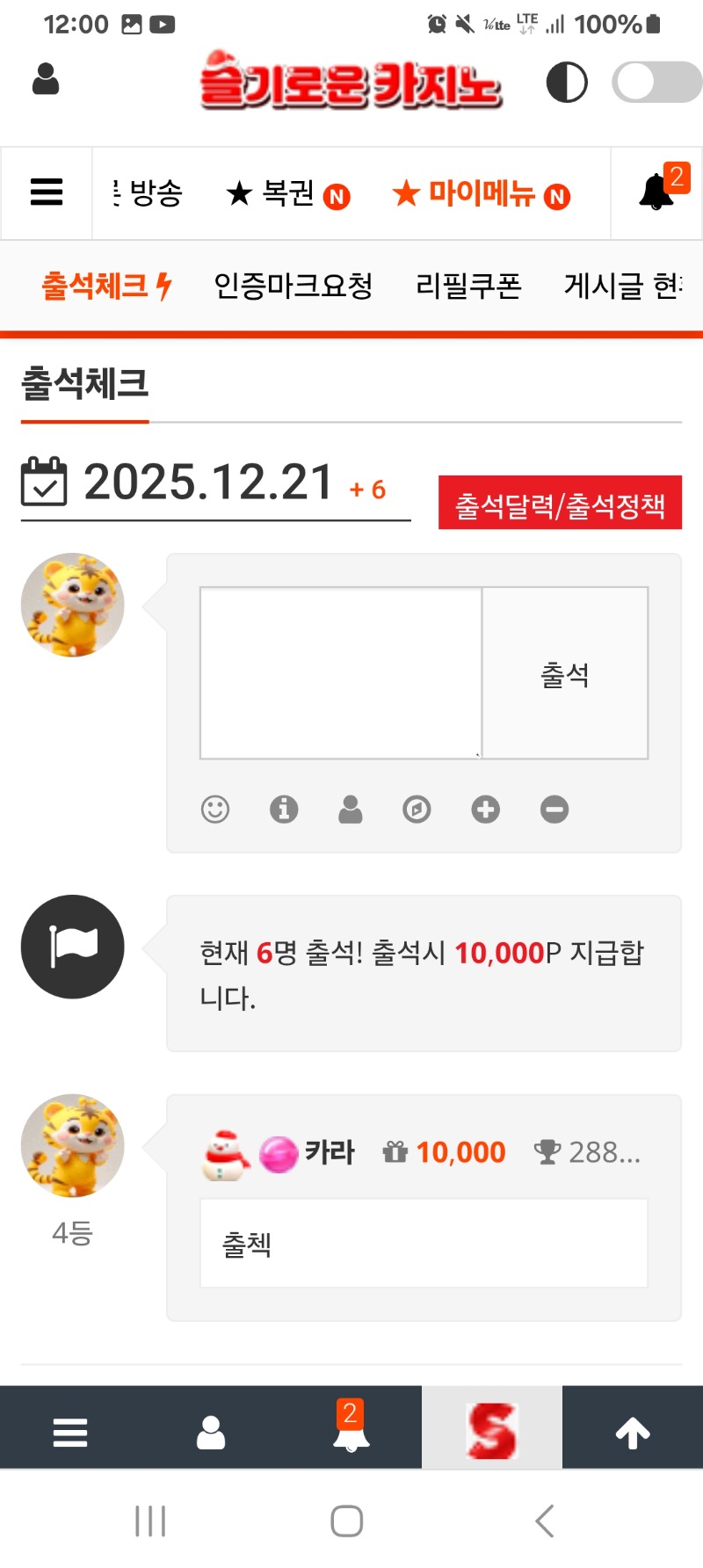Open the bottom bar menu icon
The image size is (703, 1568).
[x=70, y=1434]
